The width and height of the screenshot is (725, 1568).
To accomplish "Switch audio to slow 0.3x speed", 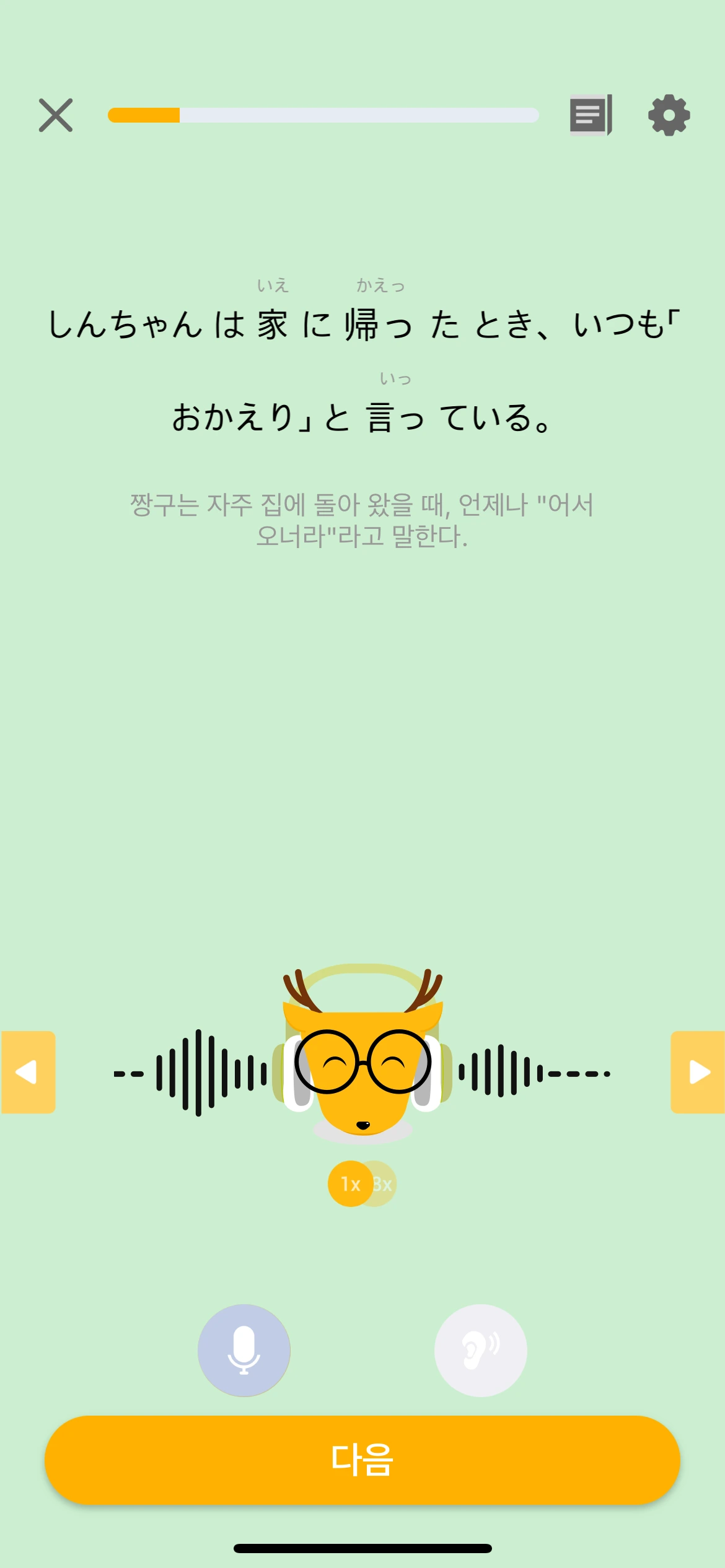I will click(x=380, y=1183).
